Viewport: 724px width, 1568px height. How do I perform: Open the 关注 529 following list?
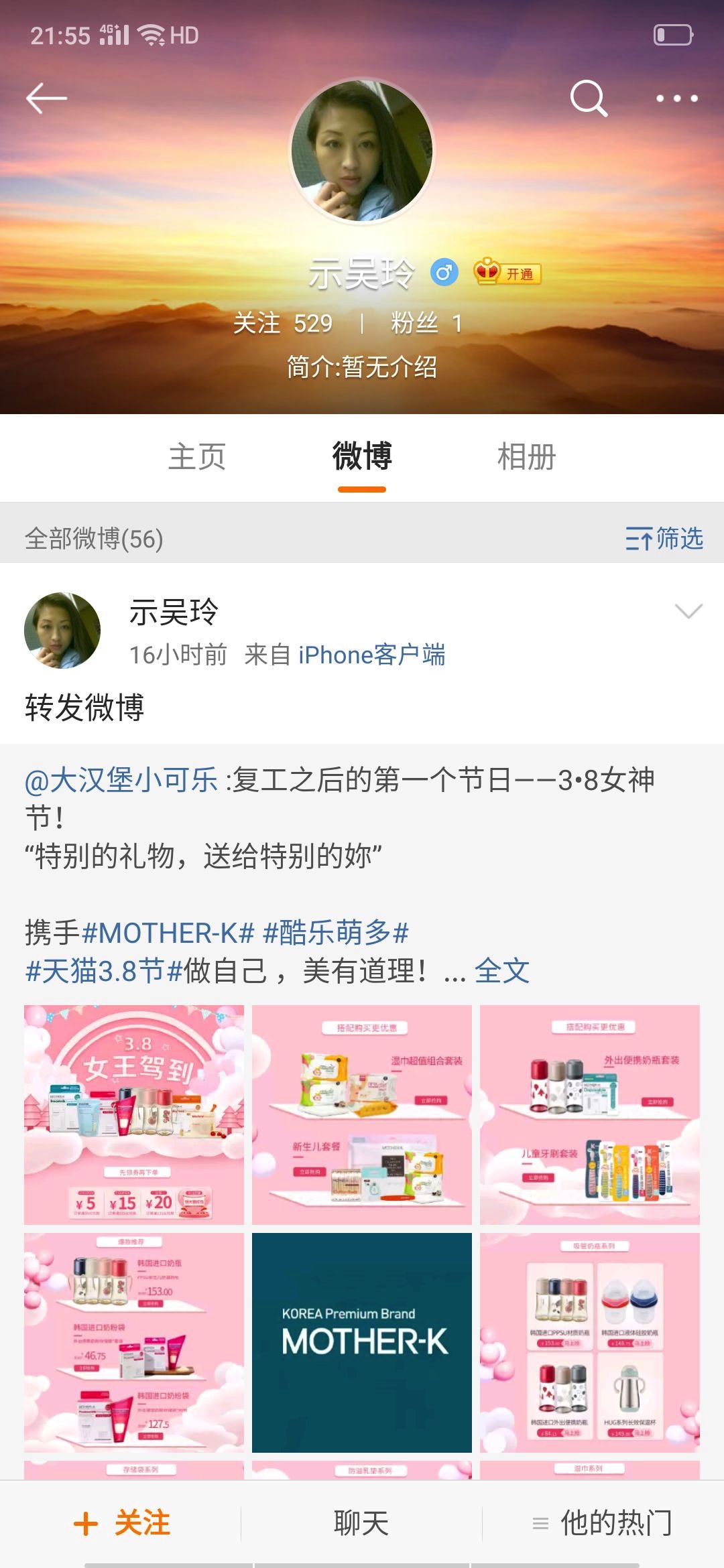point(282,324)
